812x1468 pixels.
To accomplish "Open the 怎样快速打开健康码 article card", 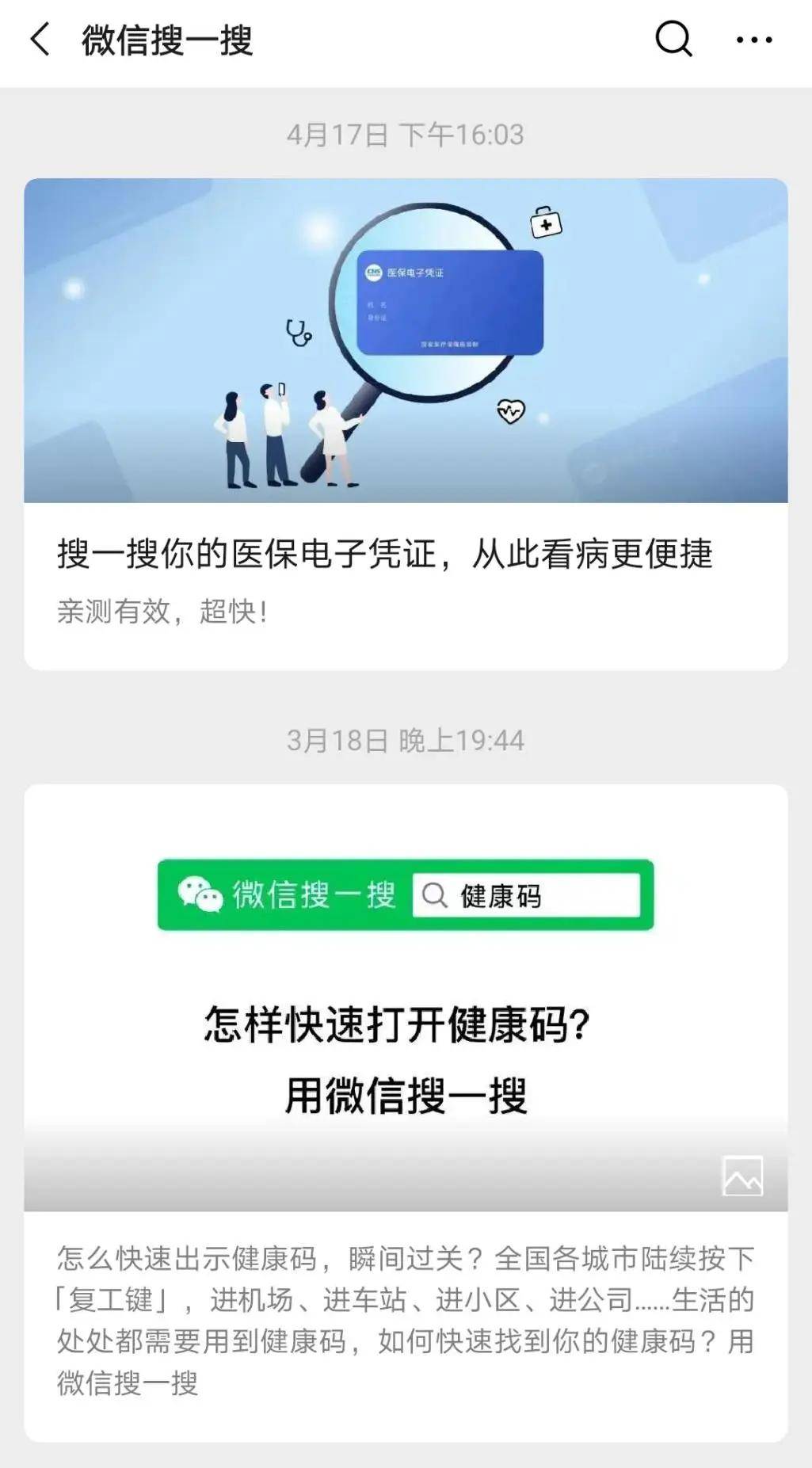I will coord(406,1109).
